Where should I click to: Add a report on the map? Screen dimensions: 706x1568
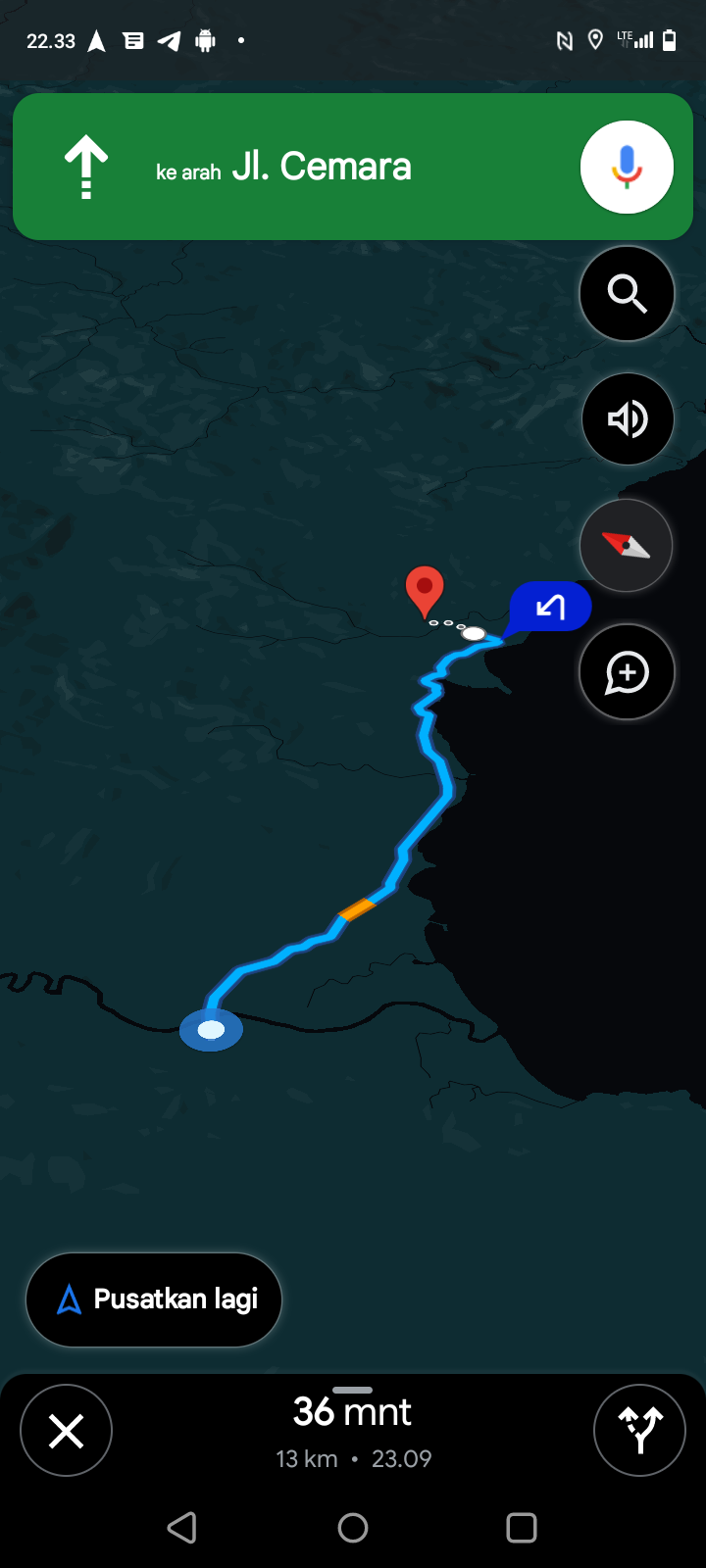627,672
